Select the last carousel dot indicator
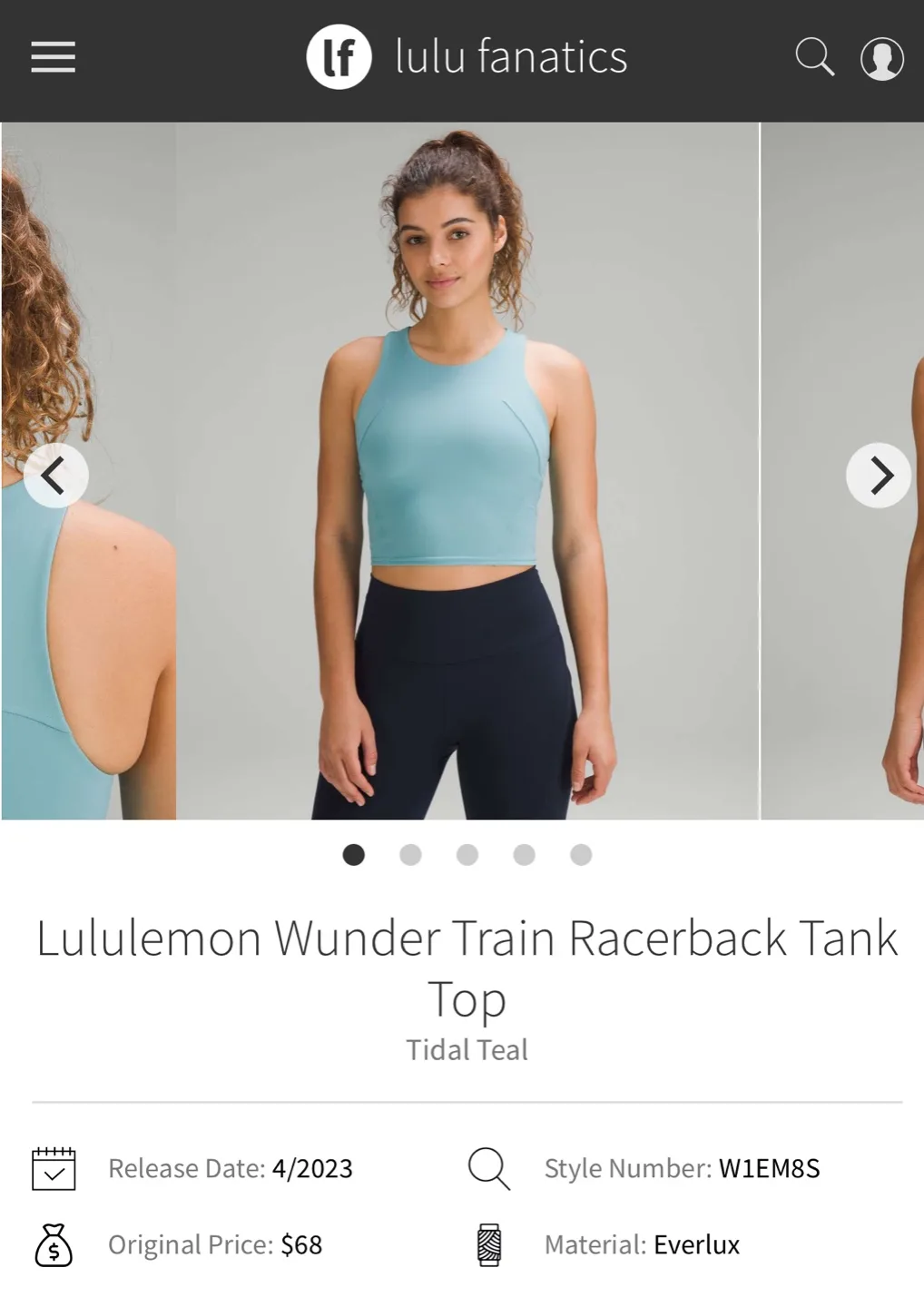 [x=581, y=855]
